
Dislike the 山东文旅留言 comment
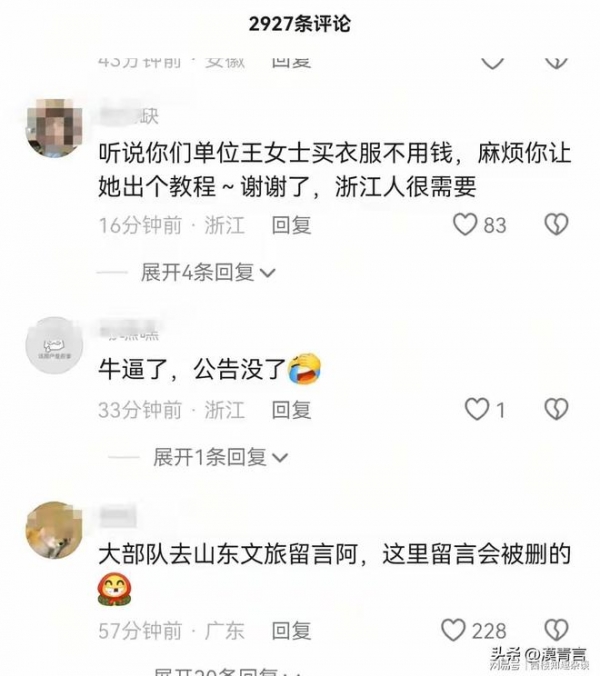click(556, 630)
